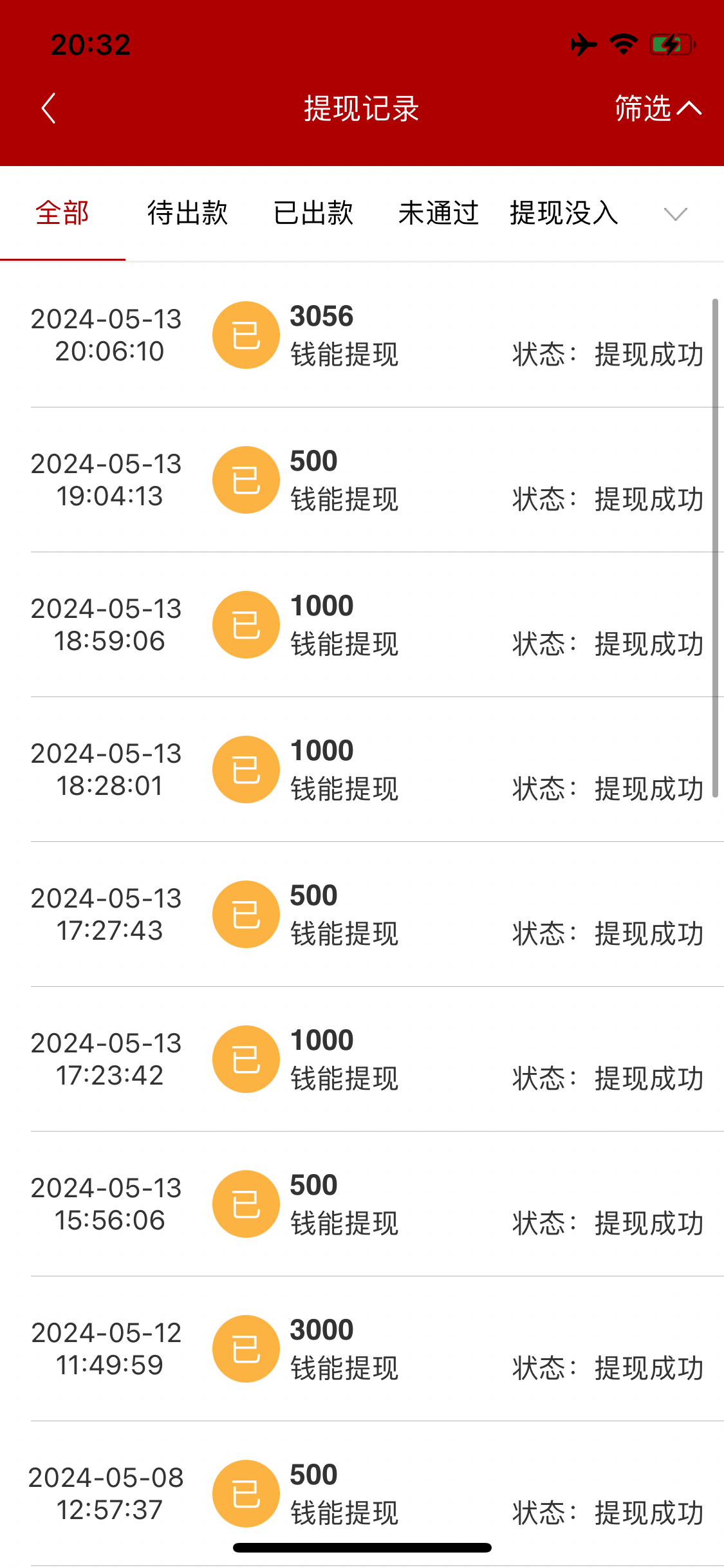Switch to the 待出款 tab

click(x=187, y=213)
